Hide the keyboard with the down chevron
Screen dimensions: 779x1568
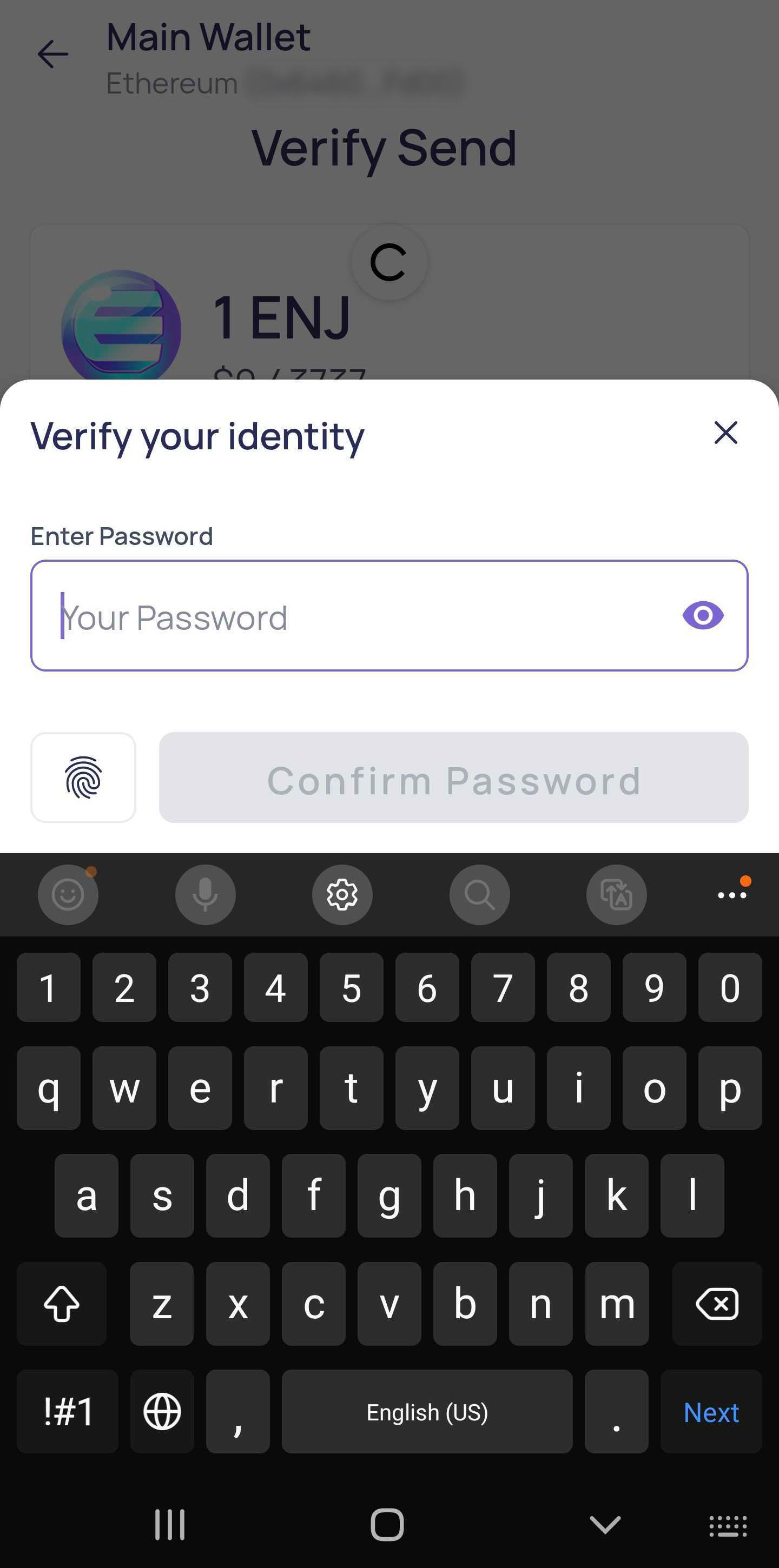click(605, 1524)
